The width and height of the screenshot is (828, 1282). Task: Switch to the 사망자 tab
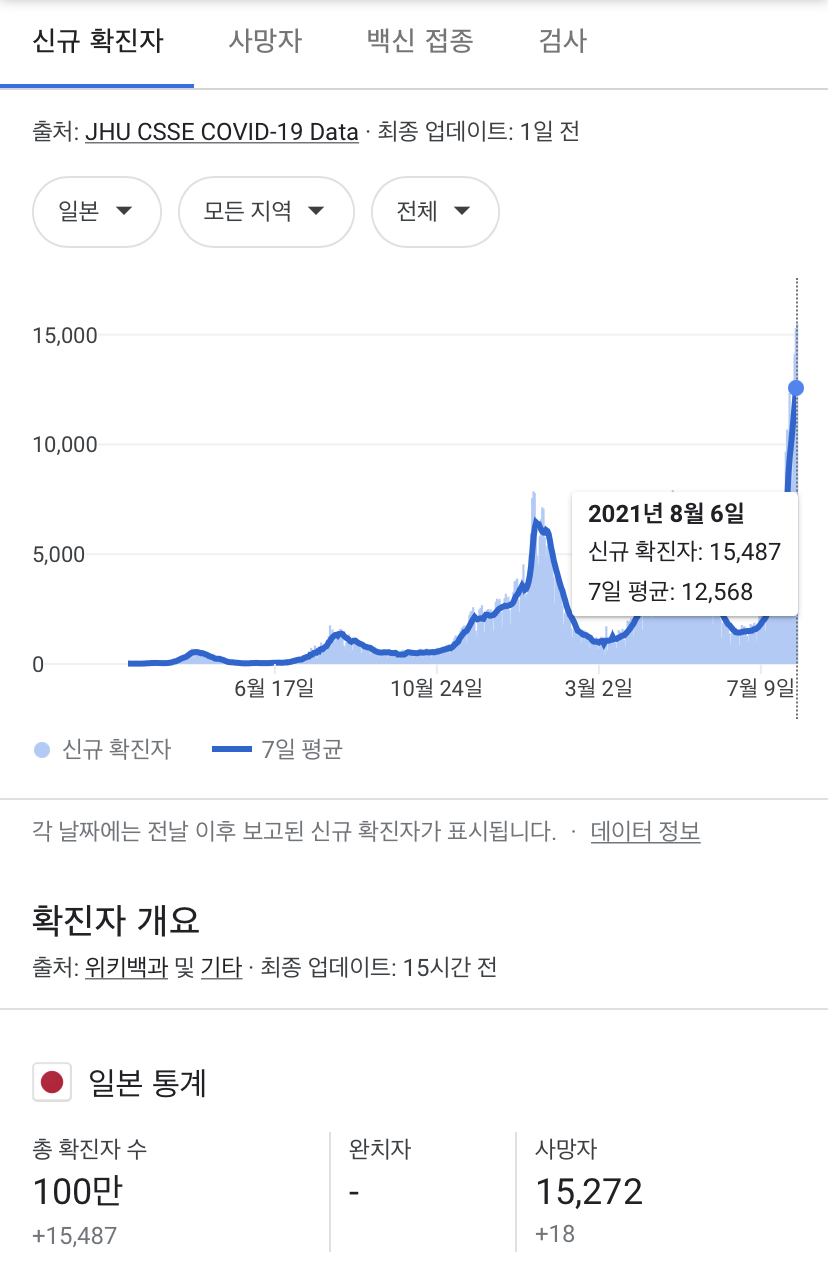pos(265,42)
